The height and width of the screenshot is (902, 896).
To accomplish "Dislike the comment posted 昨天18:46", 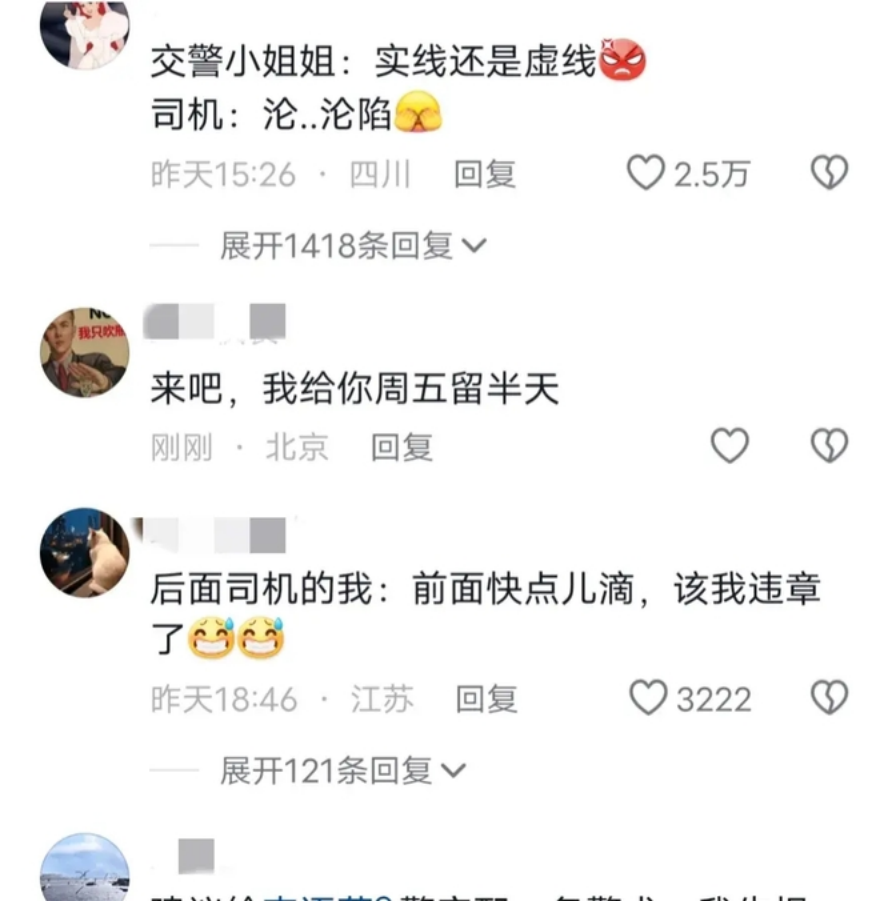I will tap(828, 697).
